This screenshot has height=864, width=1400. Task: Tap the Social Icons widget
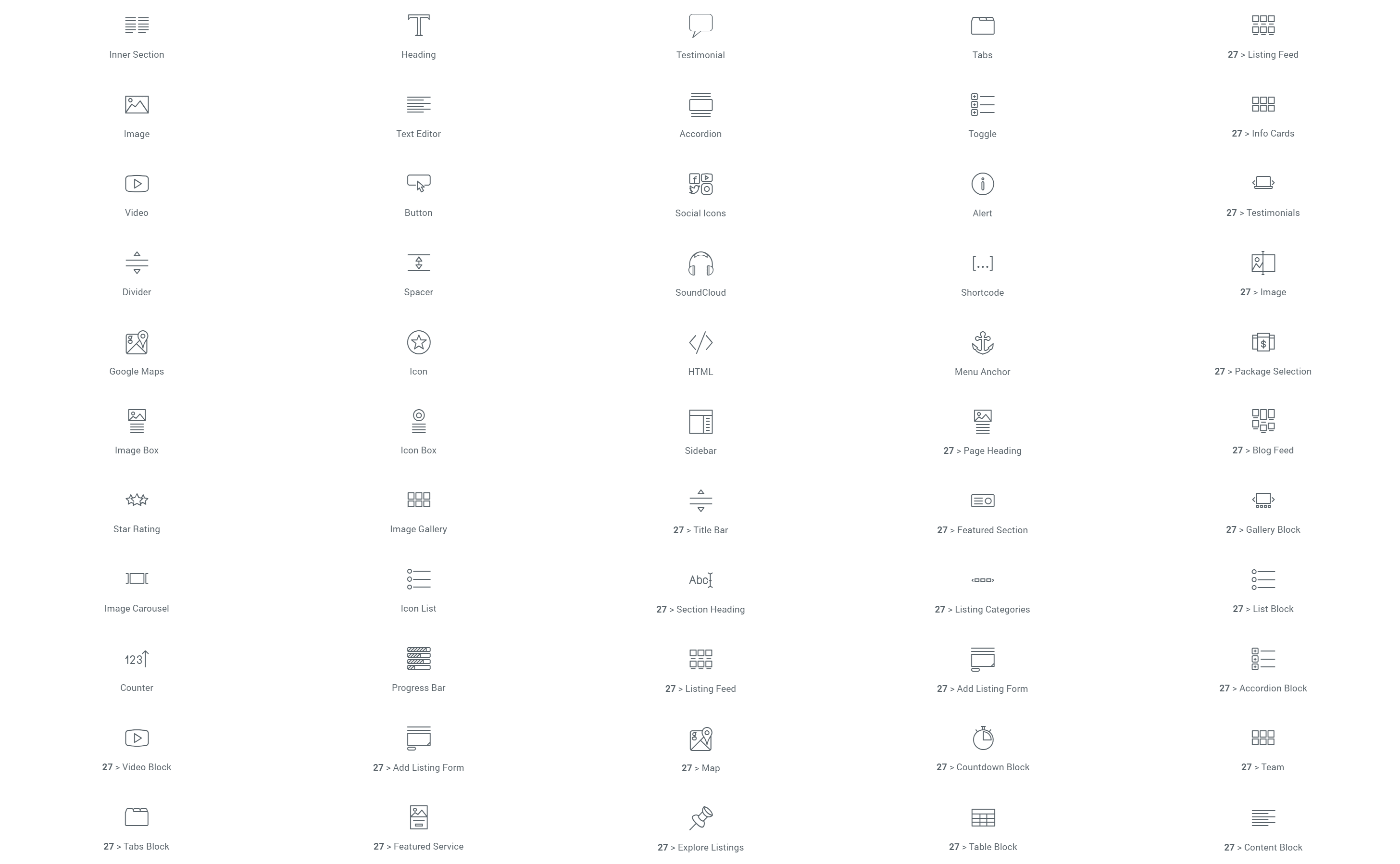coord(700,194)
